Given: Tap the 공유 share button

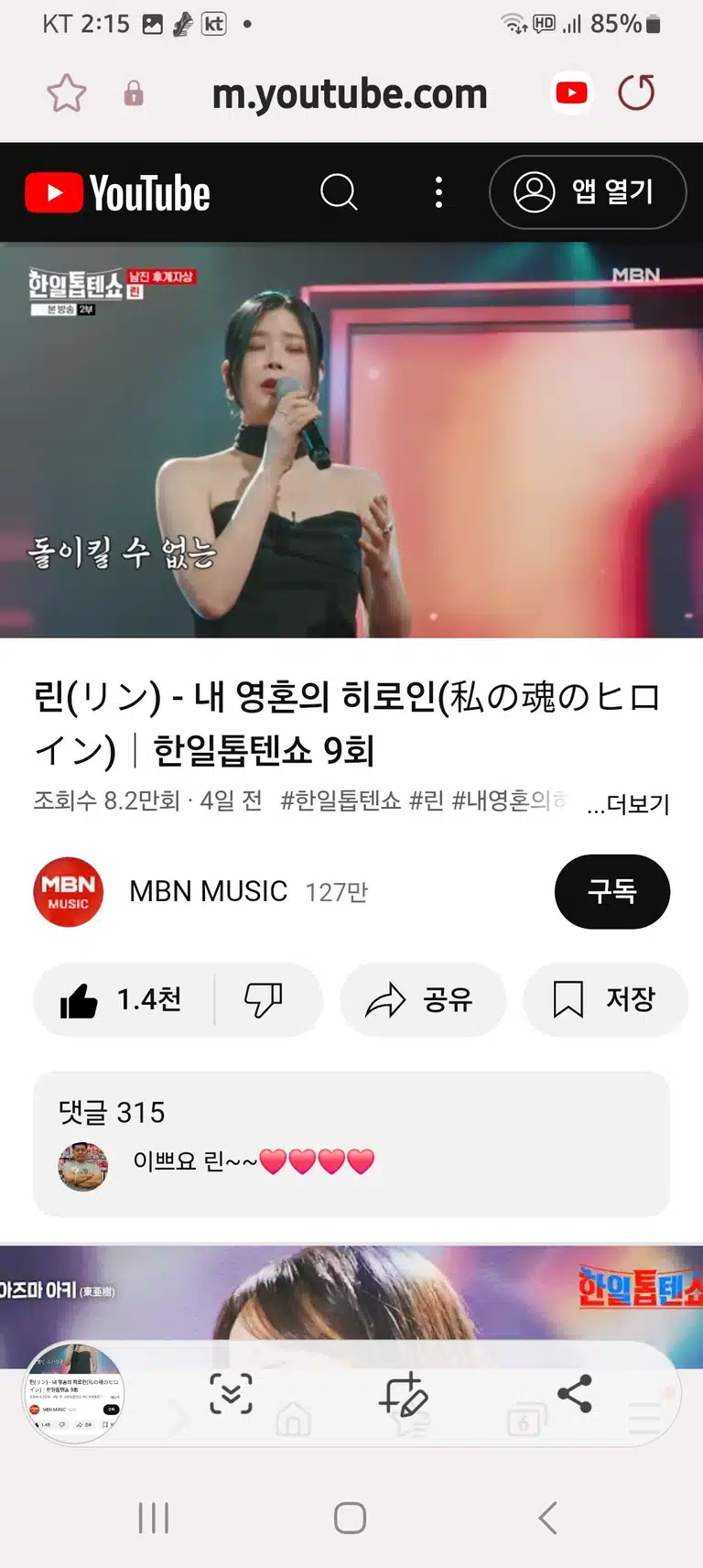Looking at the screenshot, I should pos(422,999).
